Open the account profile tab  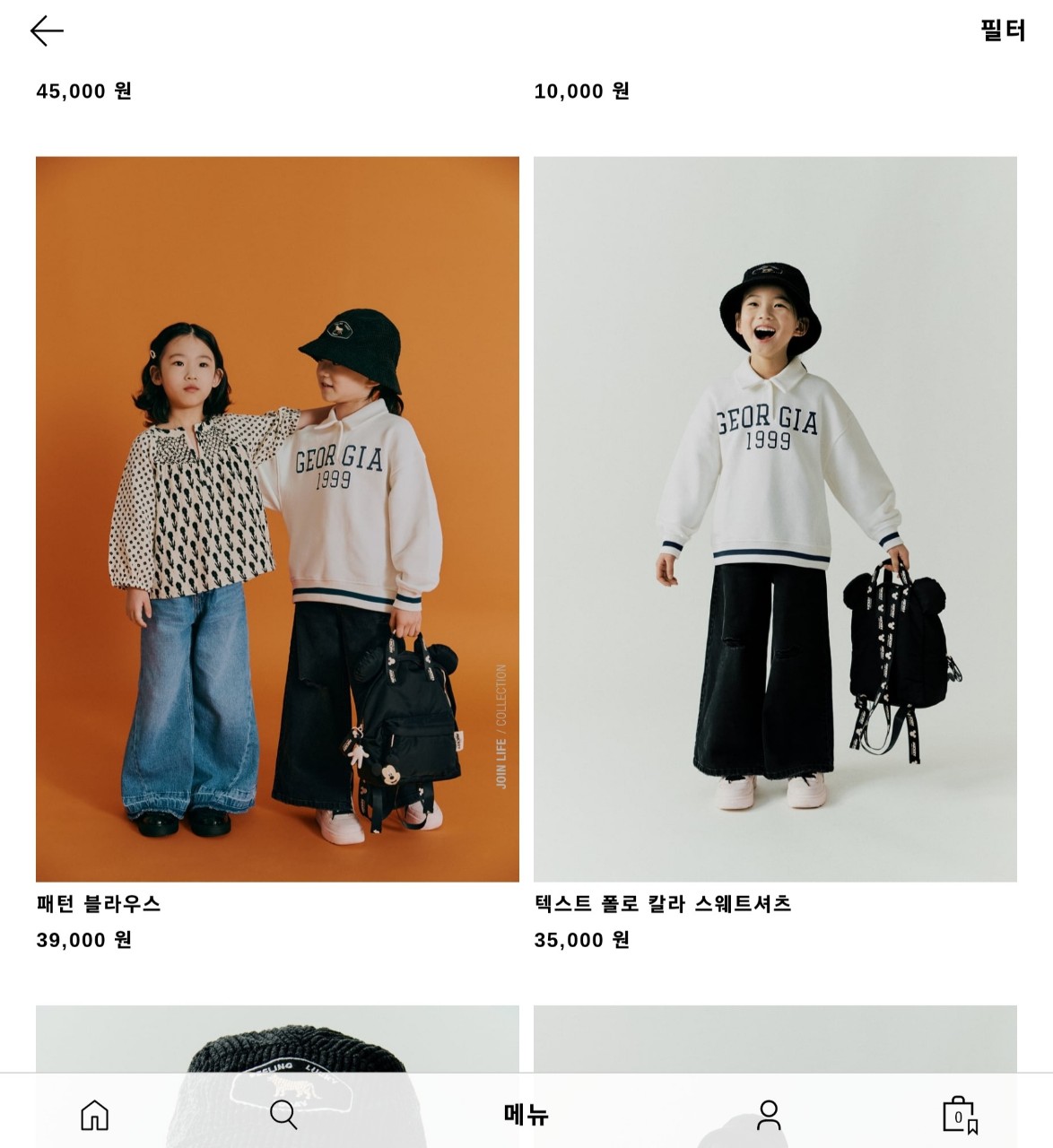tap(769, 1115)
